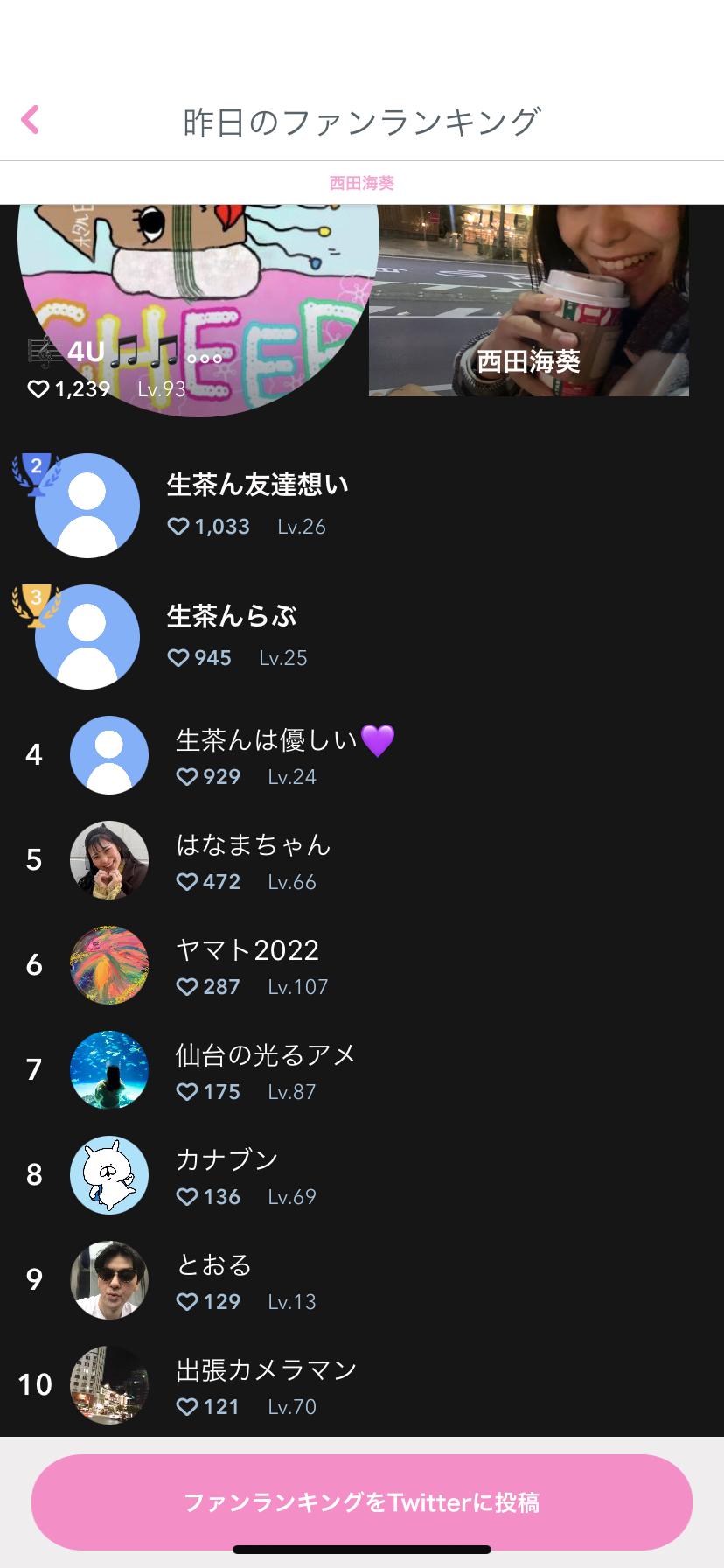Select third-place fan 生茶んらぶ
The width and height of the screenshot is (724, 1568).
[x=232, y=635]
